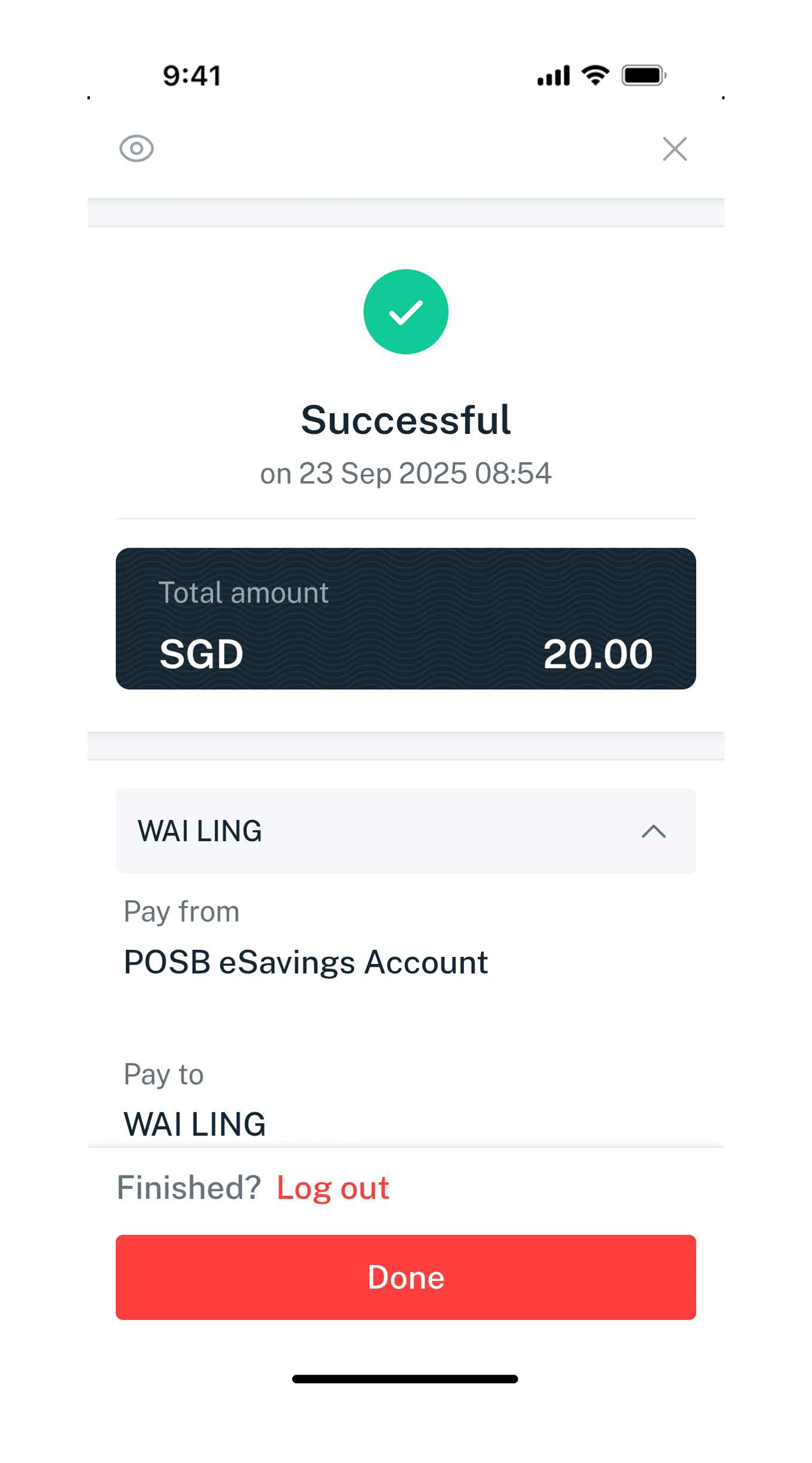Click the X close icon at top right
This screenshot has width=812, height=1463.
coord(675,149)
